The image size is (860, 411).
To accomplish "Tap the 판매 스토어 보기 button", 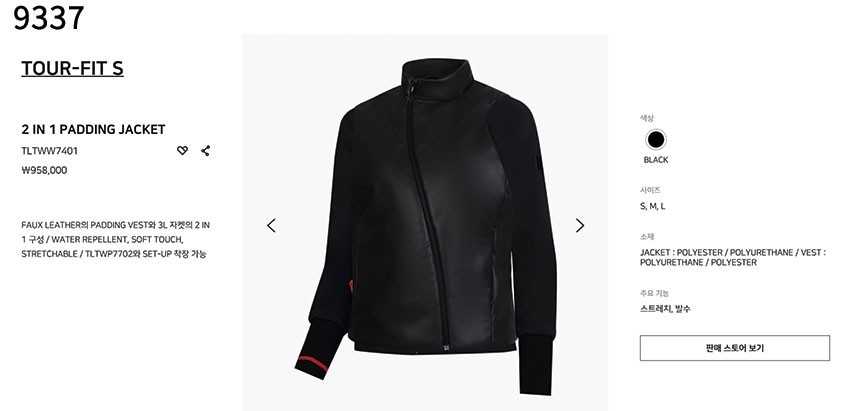I will pos(734,348).
